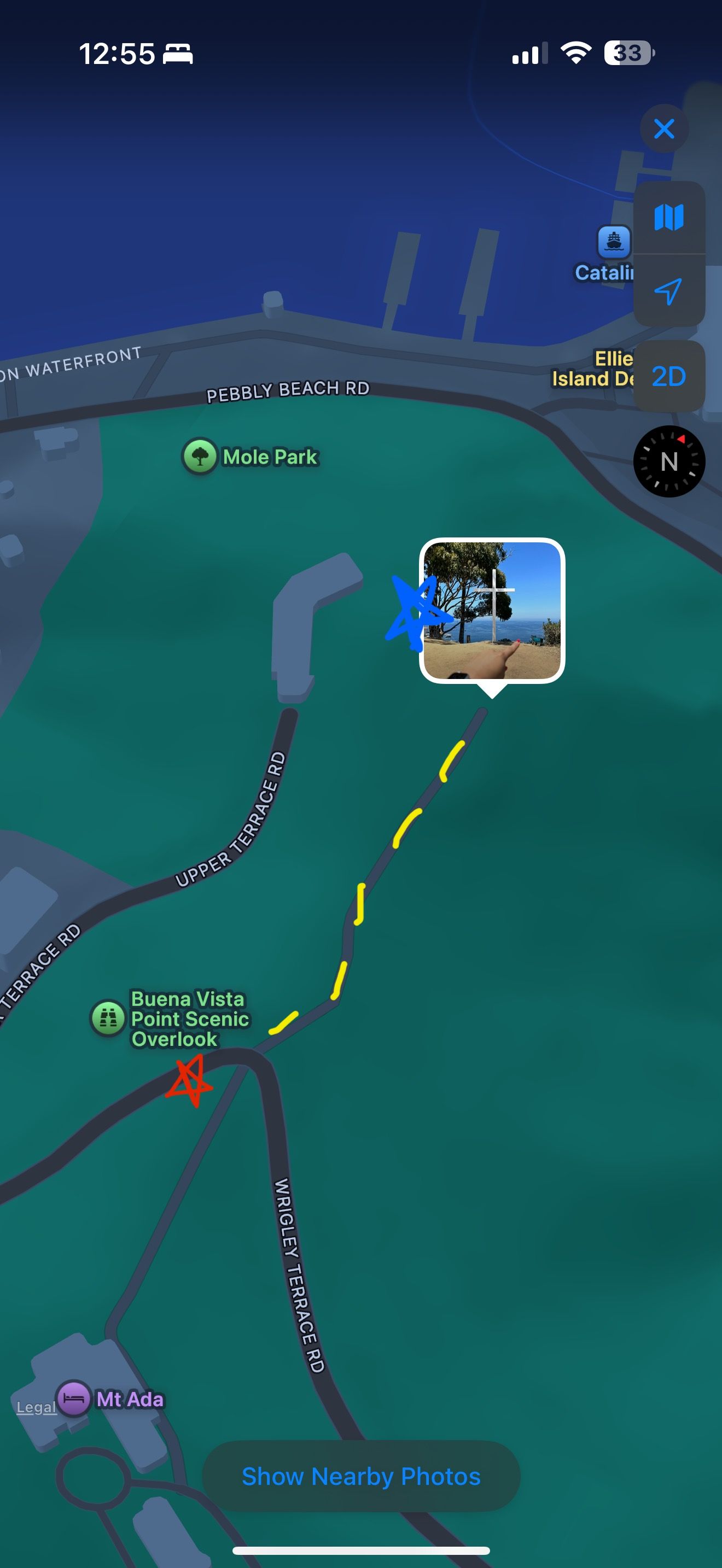The image size is (722, 1568).
Task: Switch map to 2D view
Action: (x=668, y=376)
